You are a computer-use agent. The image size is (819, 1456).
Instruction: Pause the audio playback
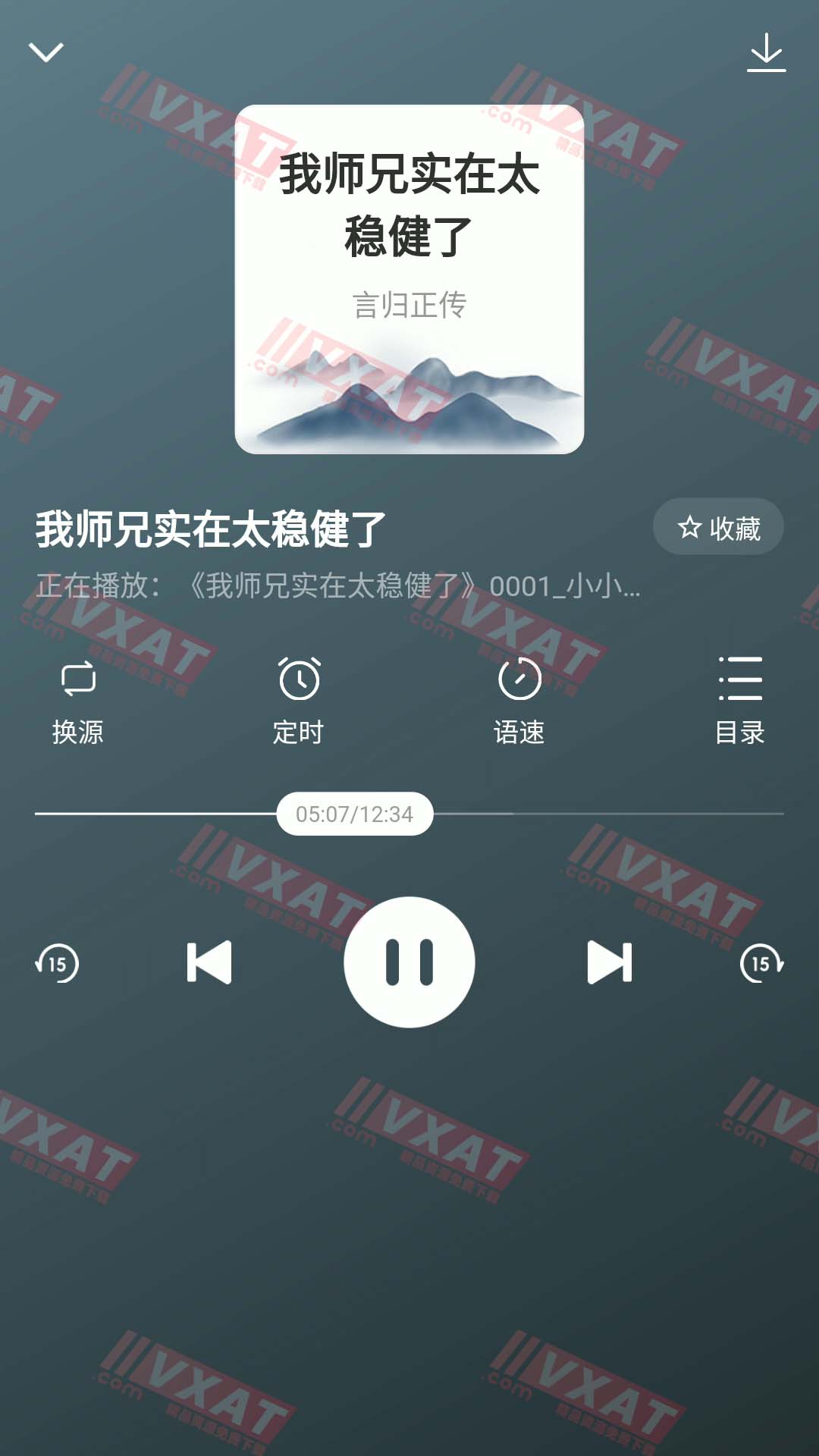pyautogui.click(x=409, y=962)
